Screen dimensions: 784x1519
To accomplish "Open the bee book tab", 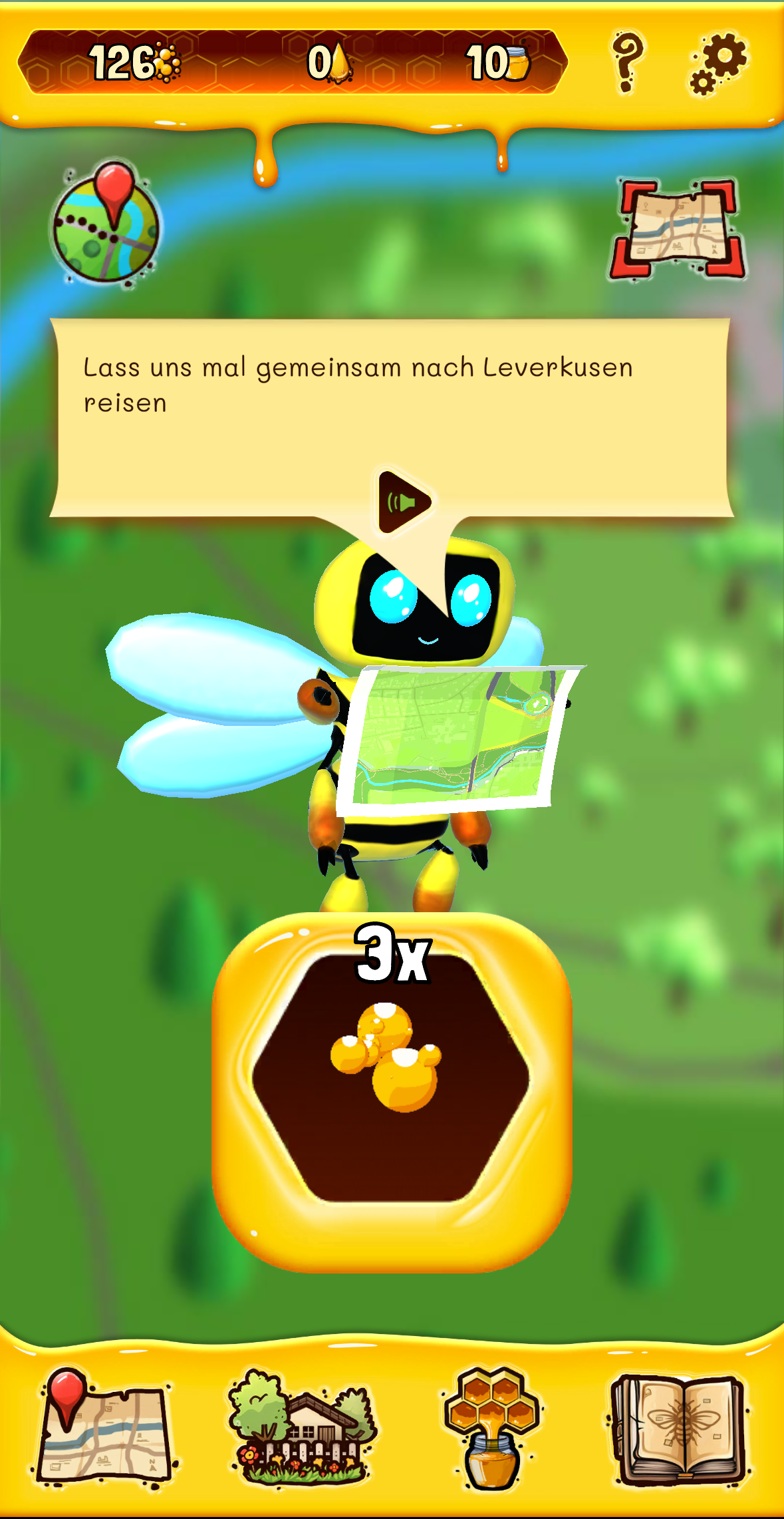I will click(x=678, y=1428).
